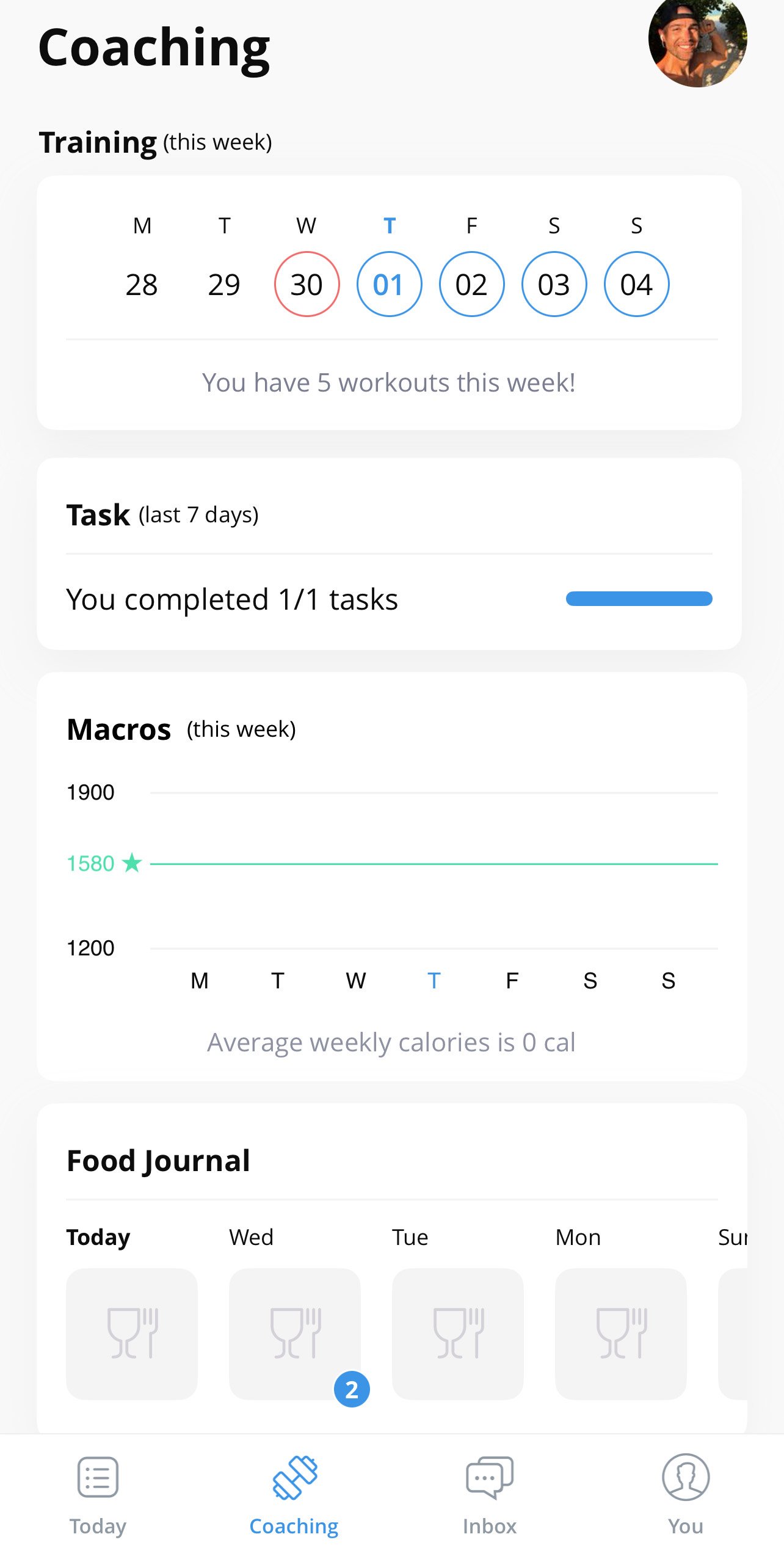Open Today's food journal entry
Image resolution: width=784 pixels, height=1559 pixels.
pyautogui.click(x=132, y=1333)
